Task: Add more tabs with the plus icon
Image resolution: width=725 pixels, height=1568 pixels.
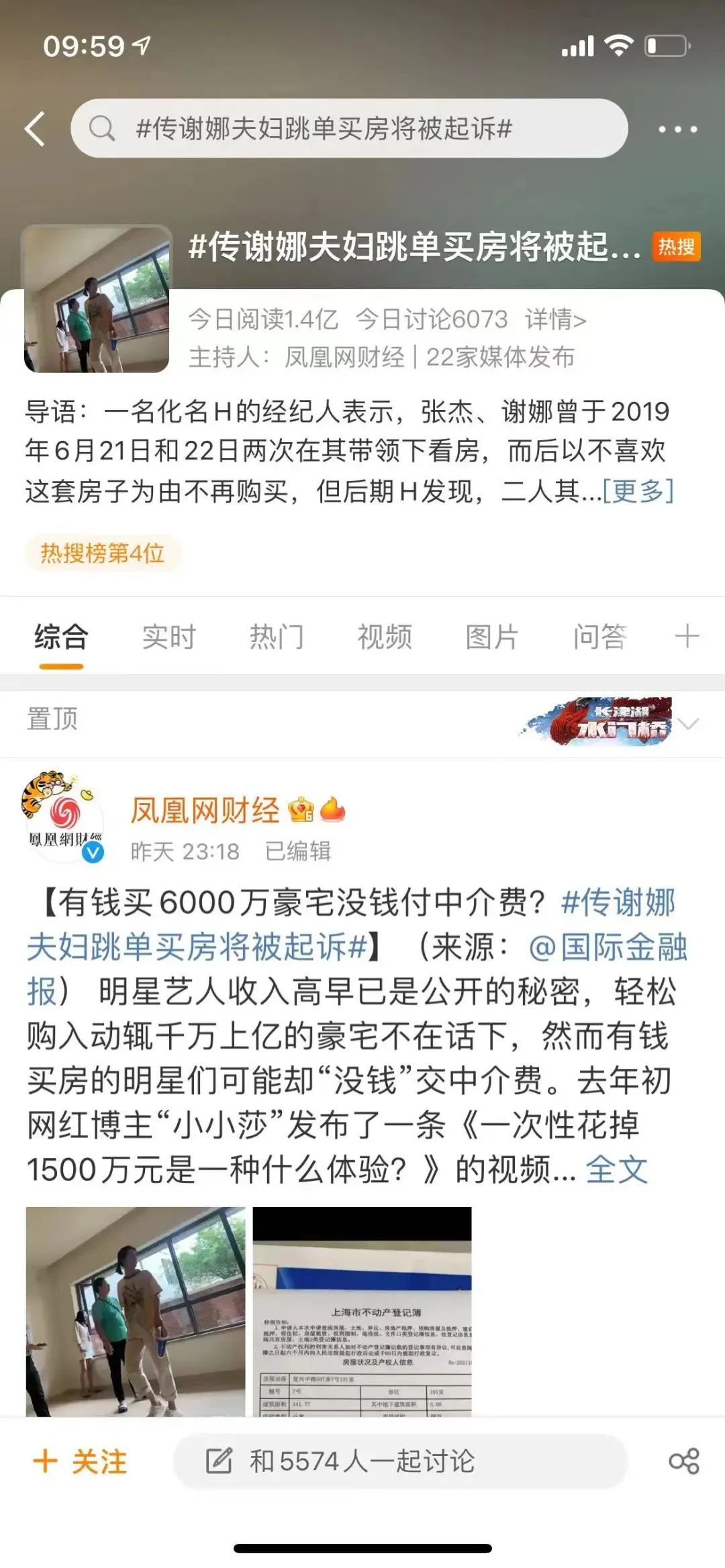Action: [x=686, y=635]
